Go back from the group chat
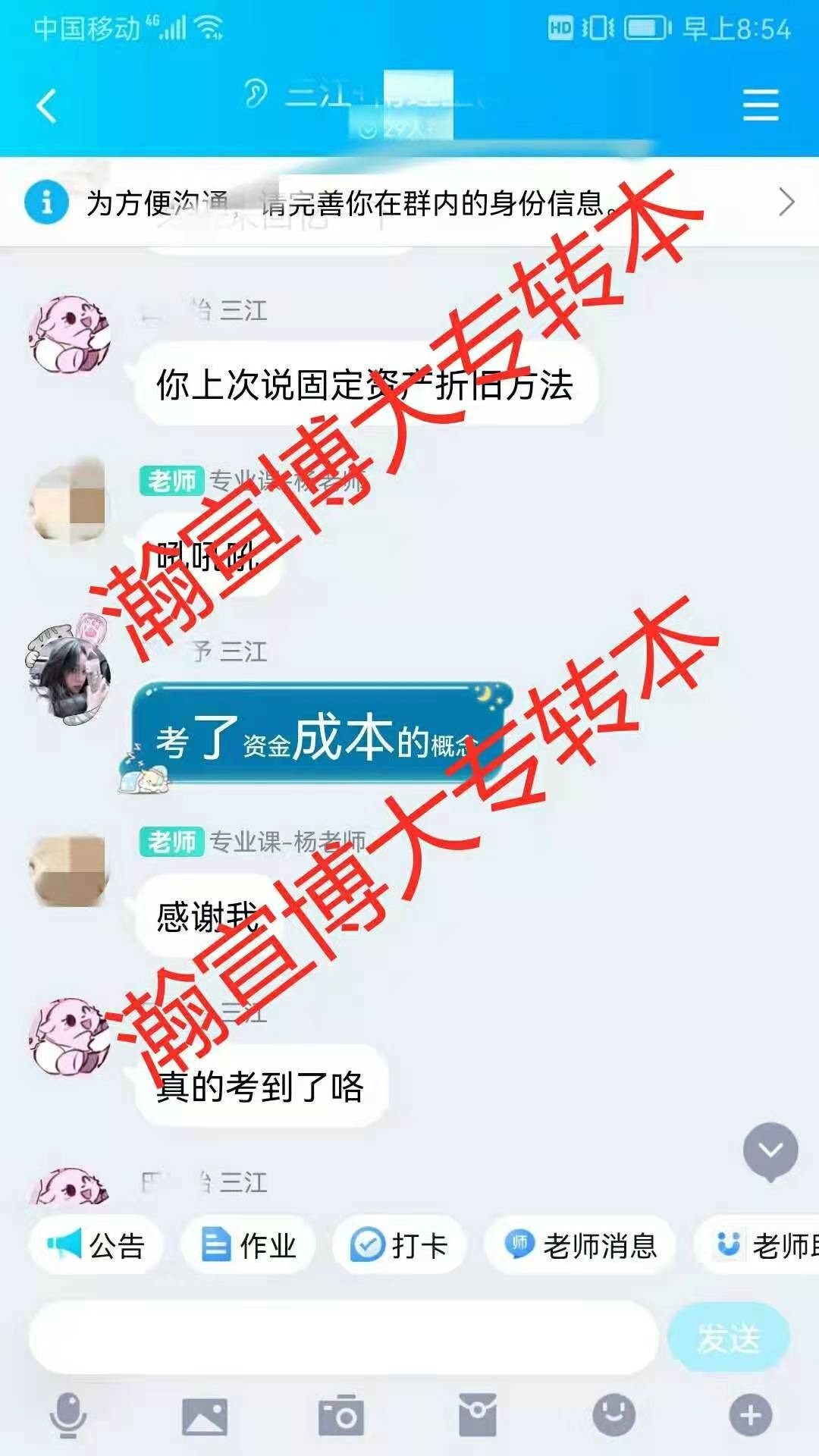Screen dimensions: 819x1456 click(x=47, y=105)
